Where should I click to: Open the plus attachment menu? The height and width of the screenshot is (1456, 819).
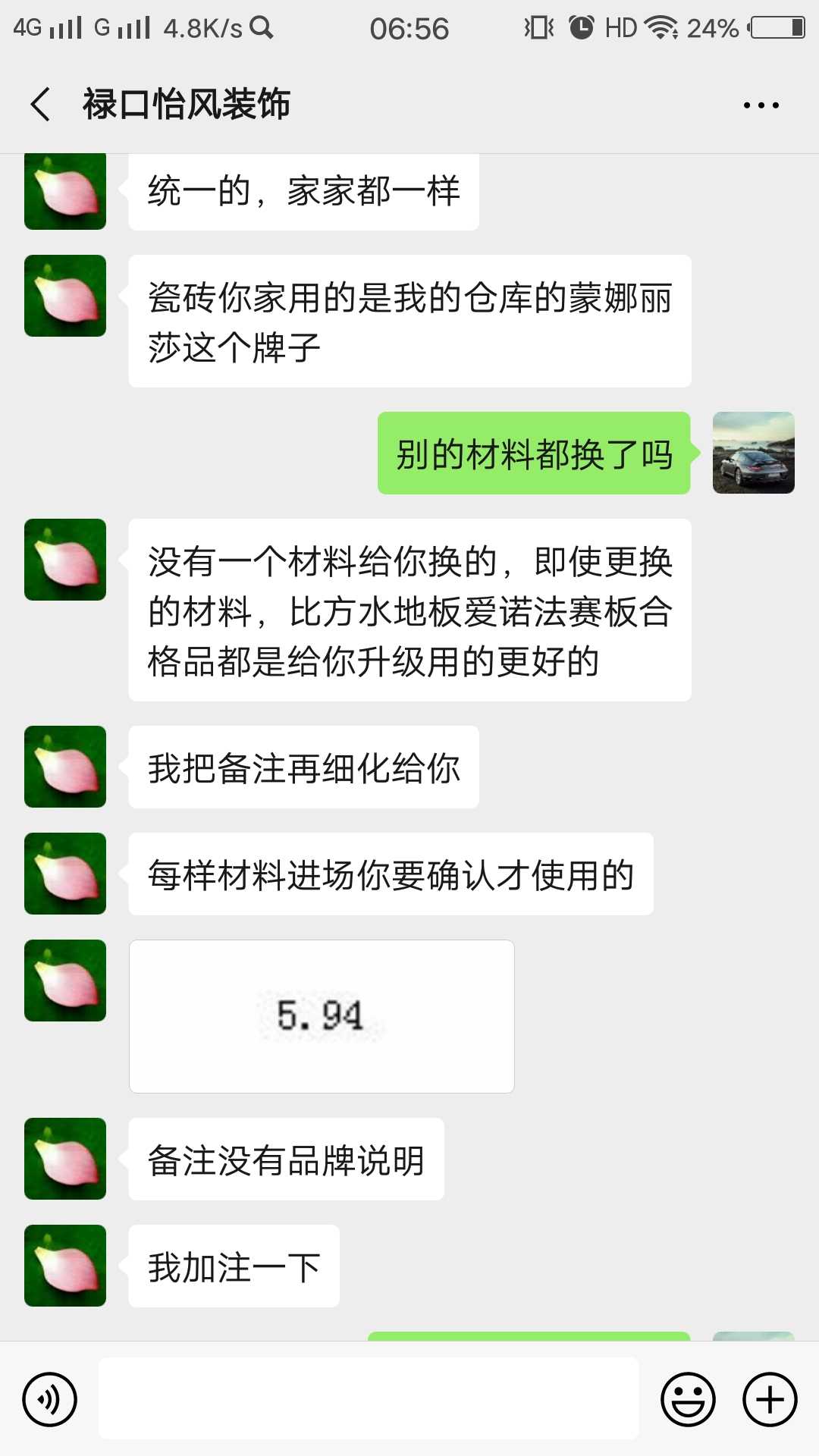[x=770, y=1399]
